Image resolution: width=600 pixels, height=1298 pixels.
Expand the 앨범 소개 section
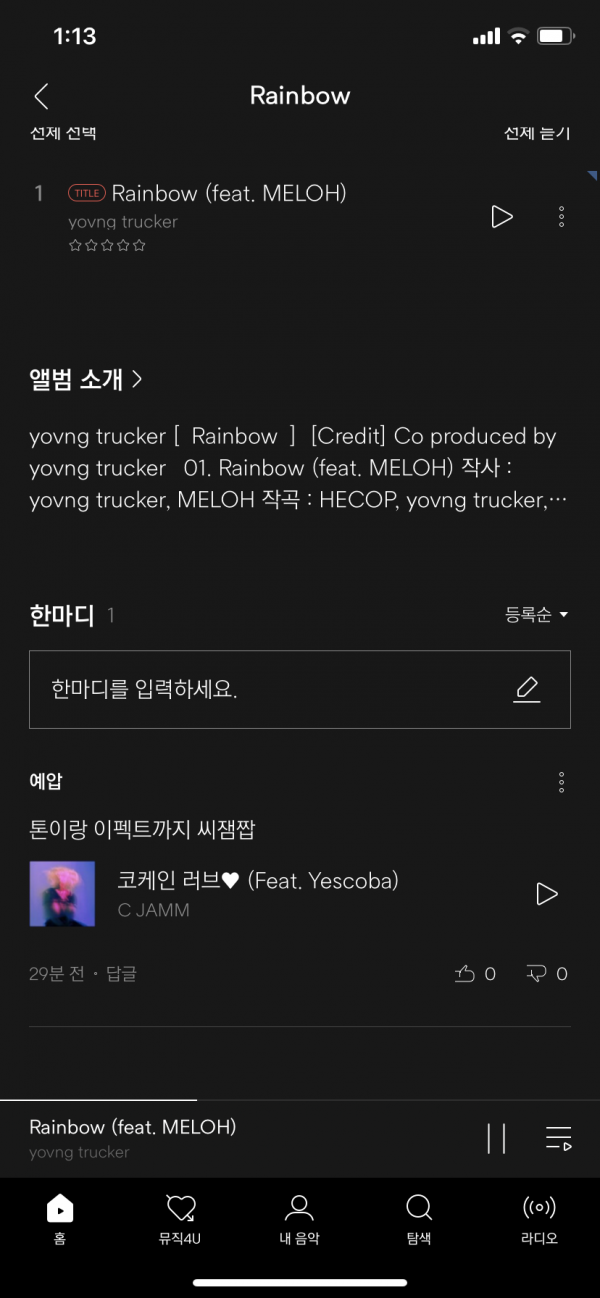pyautogui.click(x=86, y=379)
